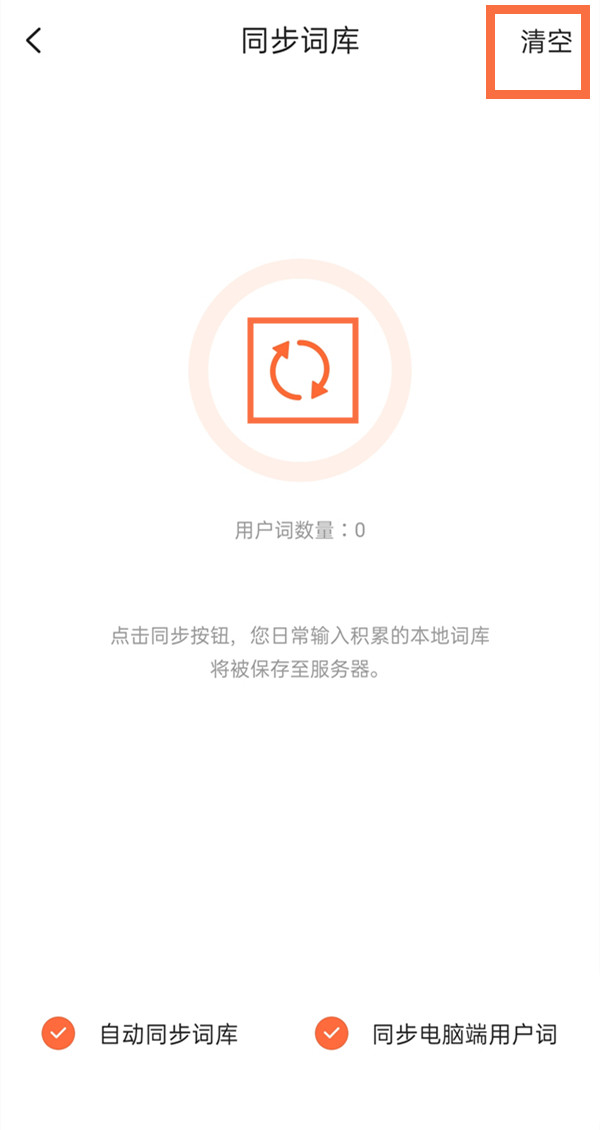The width and height of the screenshot is (600, 1130).
Task: Uncheck 自动同步词库 option
Action: [59, 1034]
